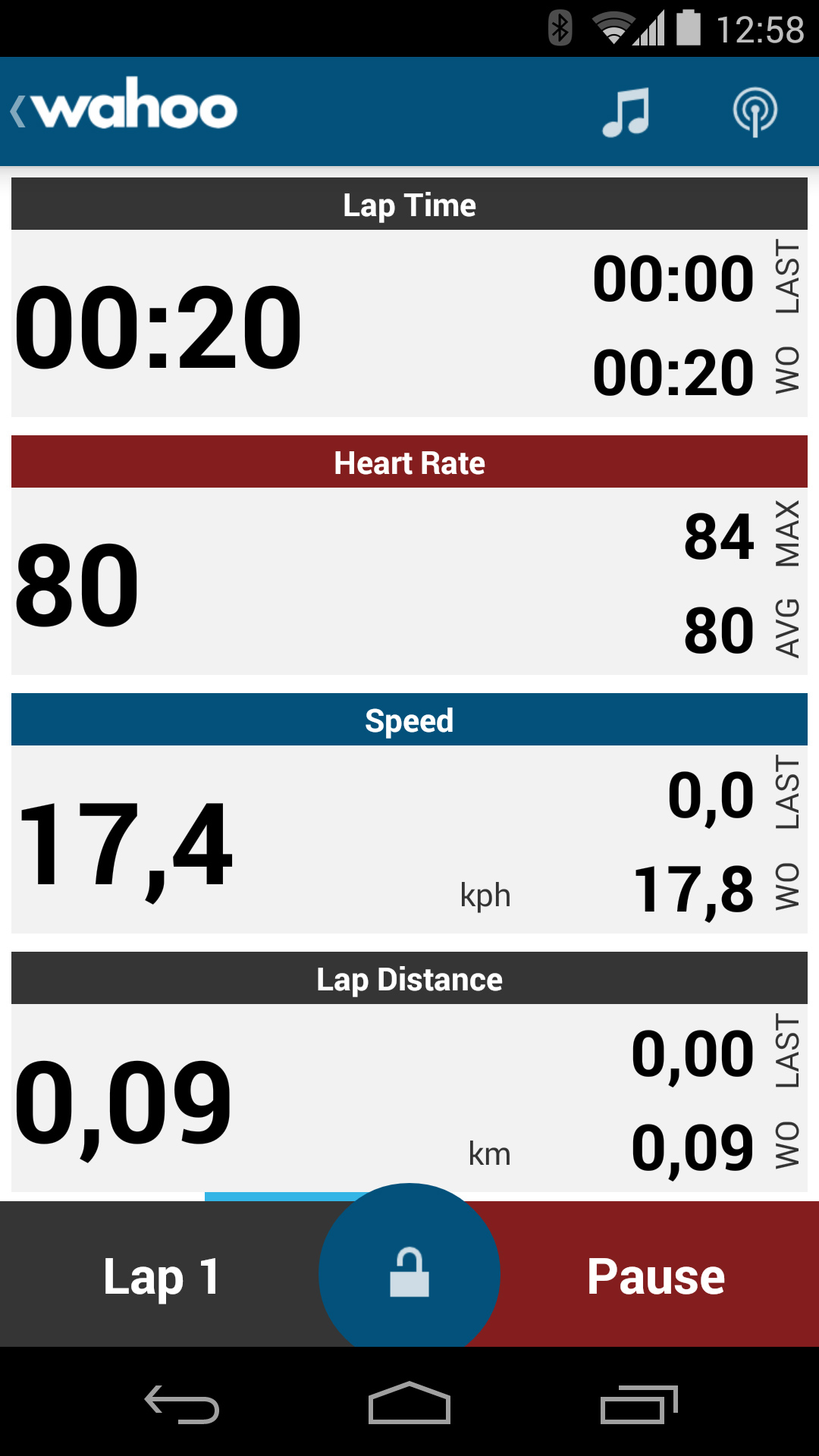Mark a new lap with Lap 1

161,1276
